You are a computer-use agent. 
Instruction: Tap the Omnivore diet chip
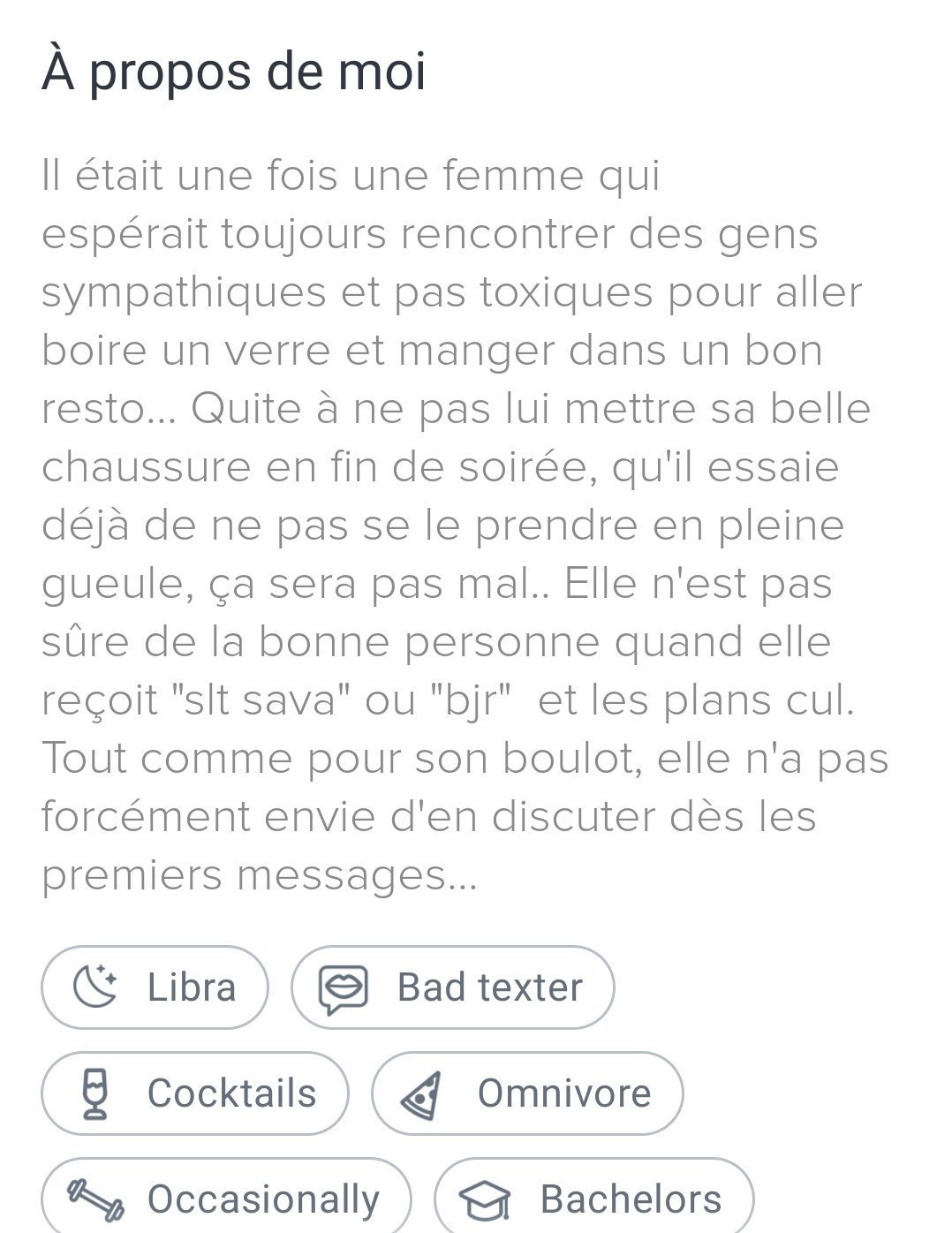coord(527,1093)
